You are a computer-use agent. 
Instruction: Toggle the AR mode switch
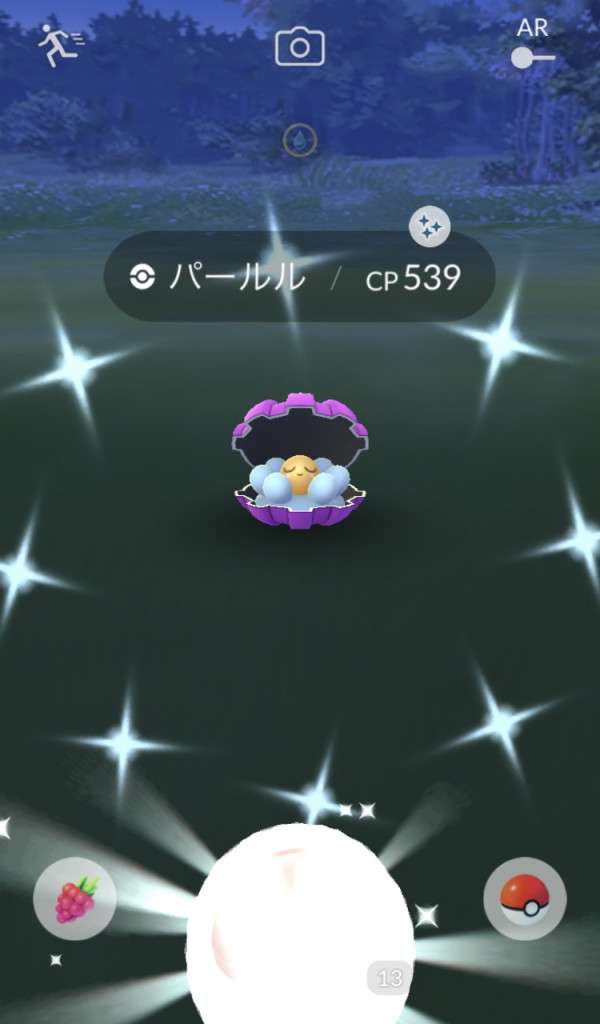point(532,57)
